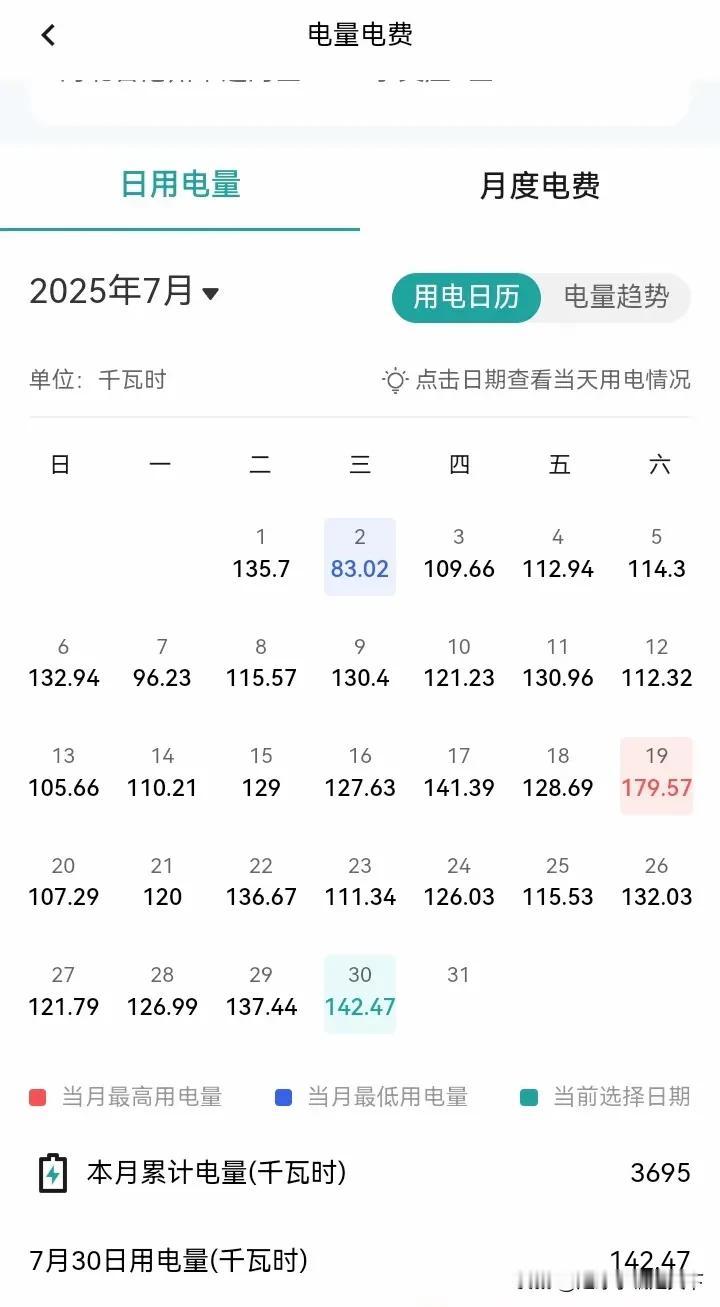Open July 19 with highest usage 179.57

[657, 775]
